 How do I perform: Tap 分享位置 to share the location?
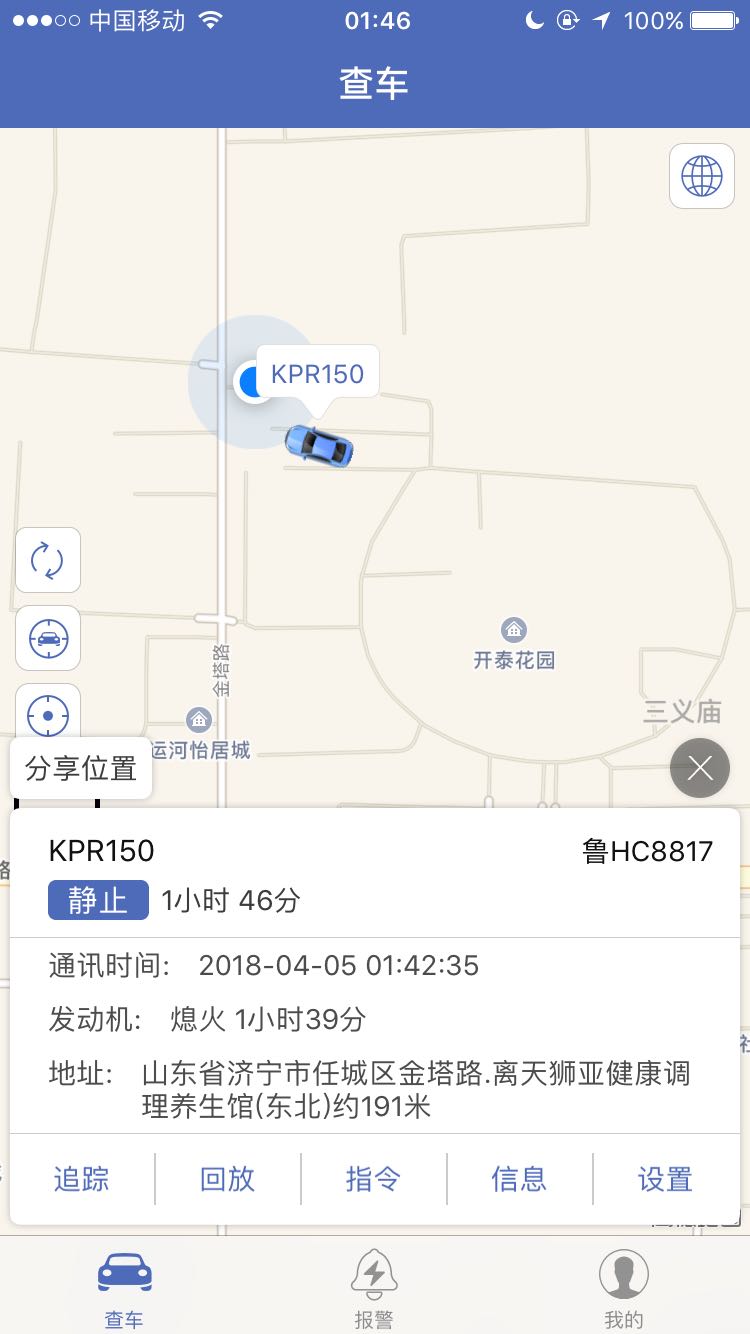[81, 768]
